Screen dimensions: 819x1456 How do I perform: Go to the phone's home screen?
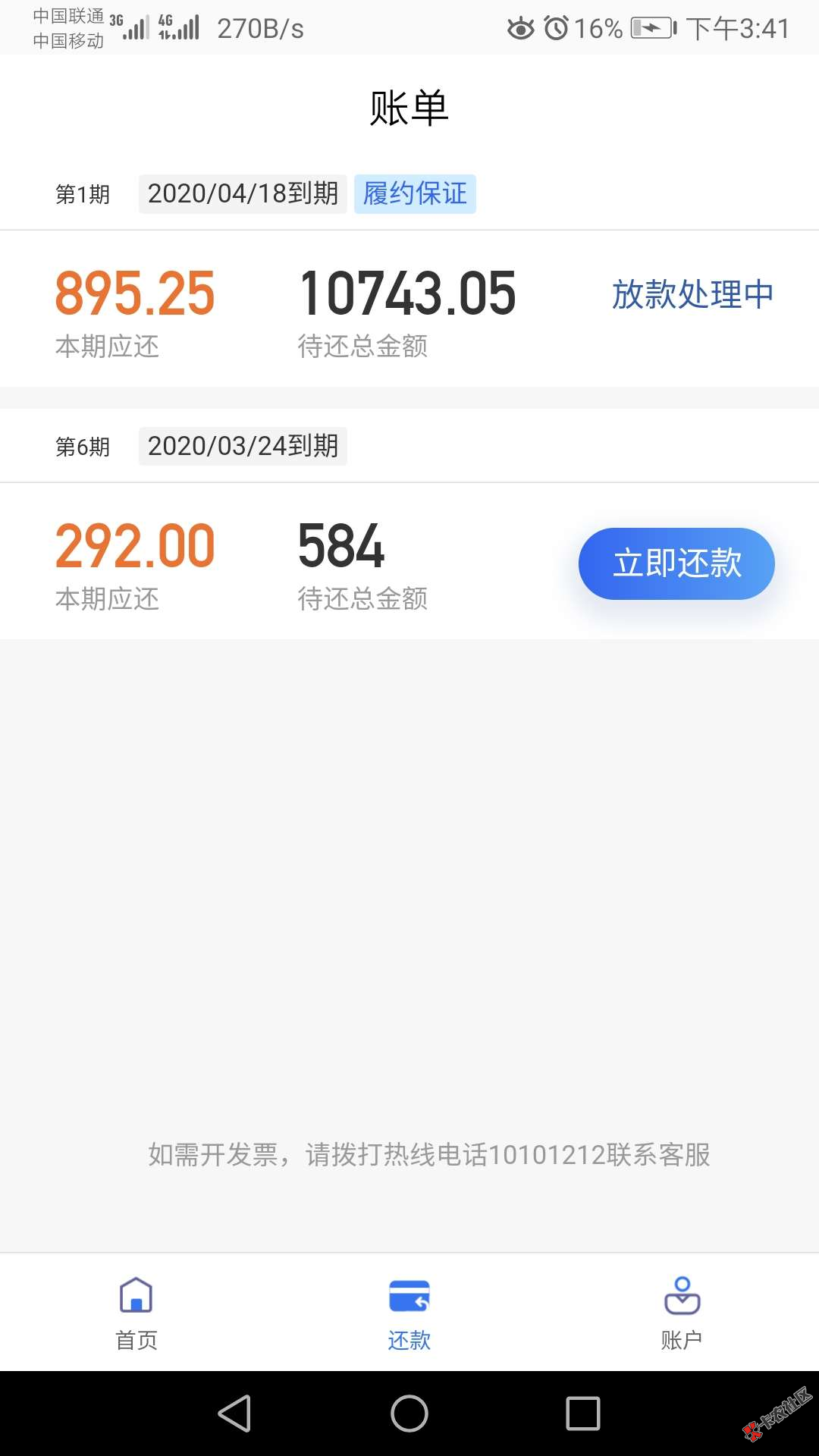(409, 1414)
